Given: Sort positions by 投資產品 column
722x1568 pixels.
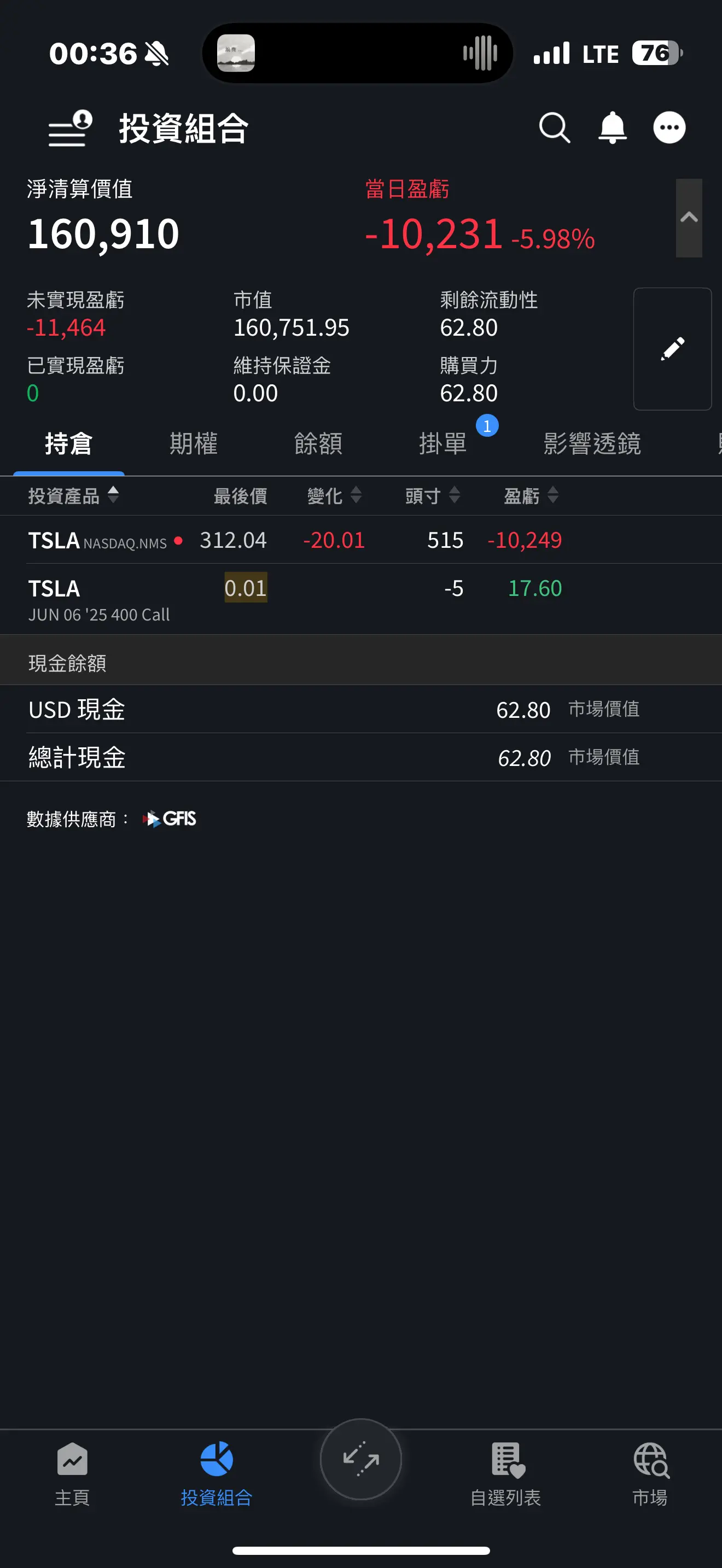Looking at the screenshot, I should pos(73,495).
